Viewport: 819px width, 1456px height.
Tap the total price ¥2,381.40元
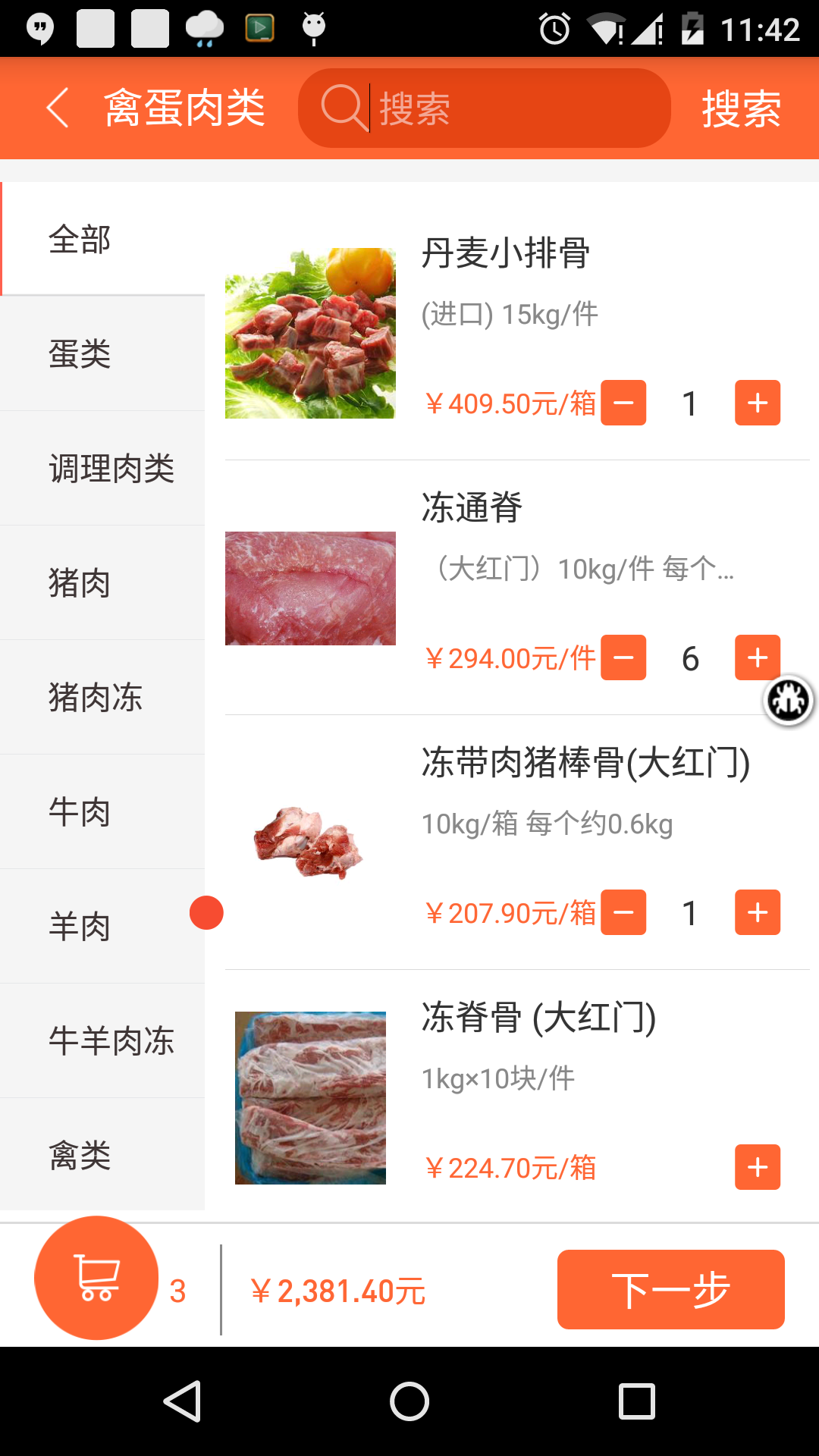(339, 1288)
